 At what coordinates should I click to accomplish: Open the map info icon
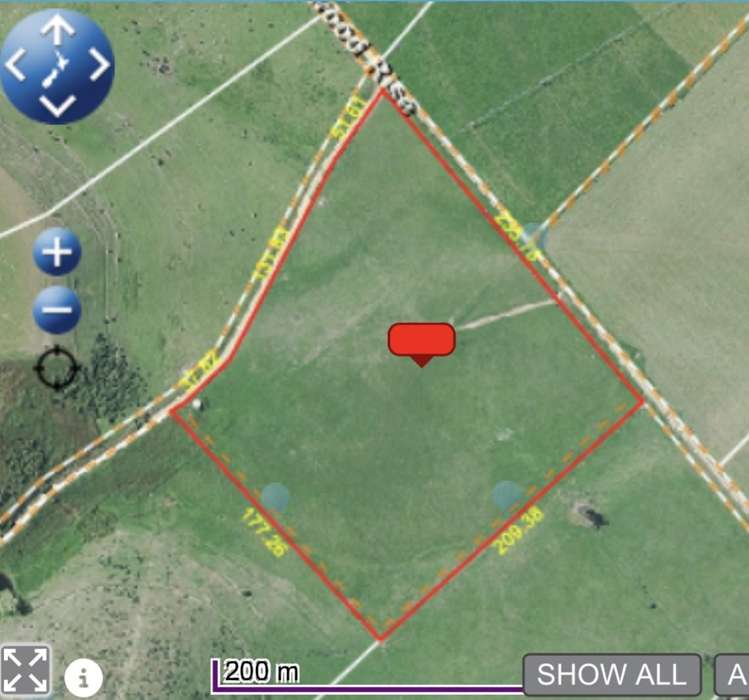[84, 677]
